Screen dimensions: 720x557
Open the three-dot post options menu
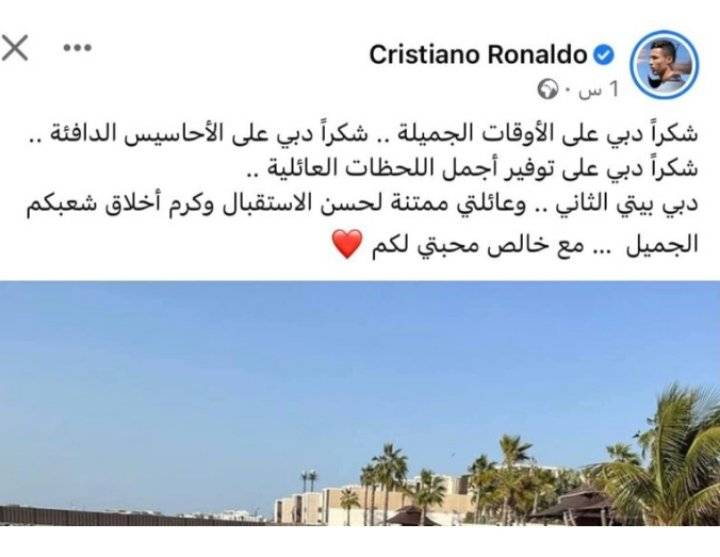77,47
